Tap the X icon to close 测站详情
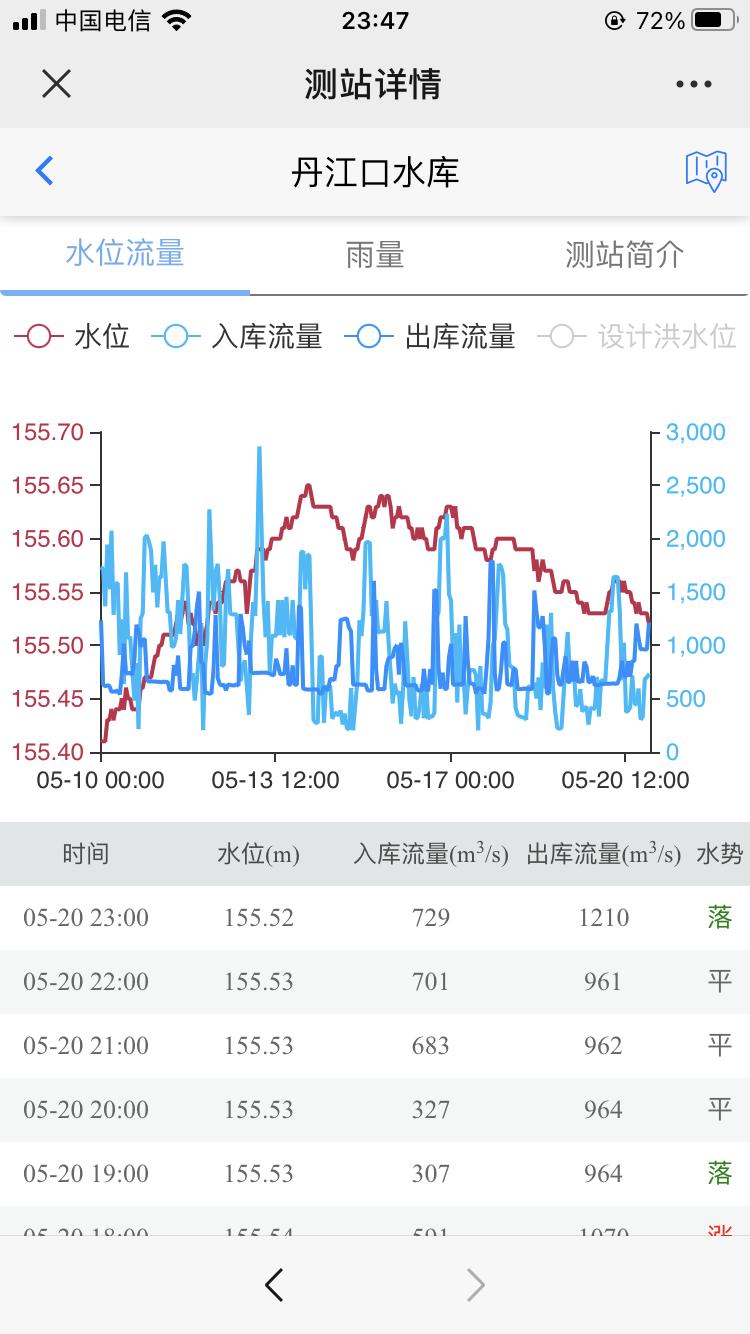The width and height of the screenshot is (750, 1334). (x=56, y=84)
